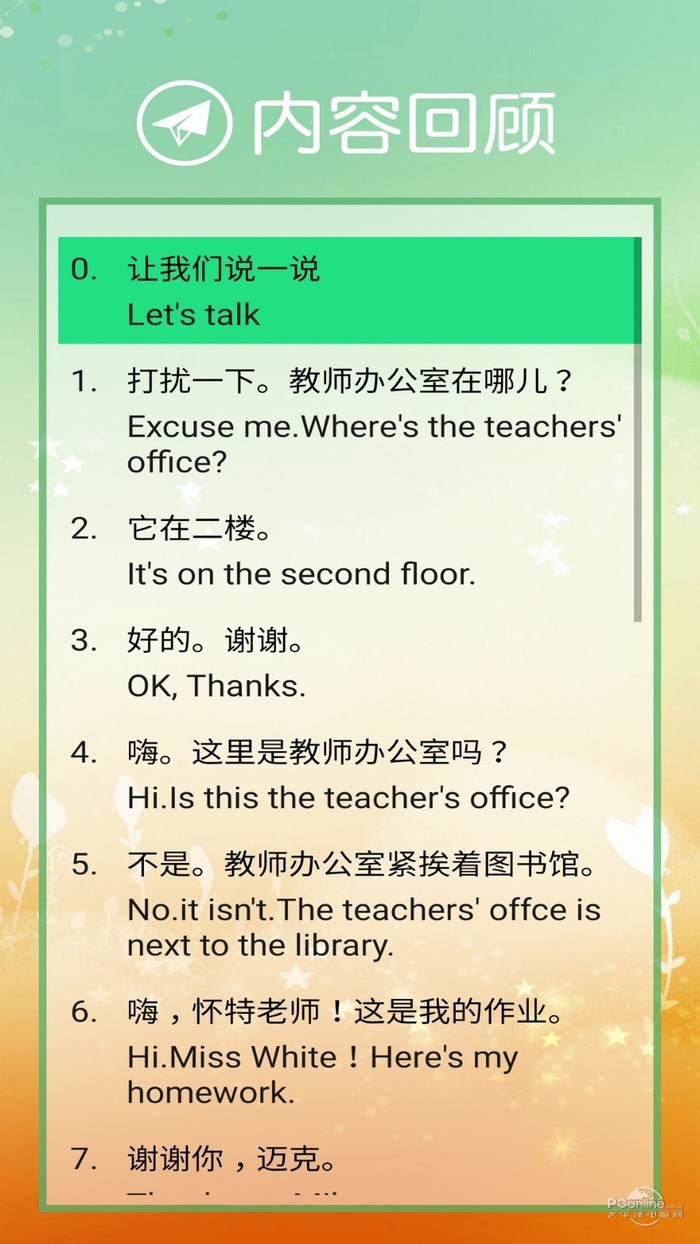This screenshot has width=700, height=1244.
Task: Open "Hi.Miss White! Here's my homework." sentence
Action: pyautogui.click(x=346, y=1052)
